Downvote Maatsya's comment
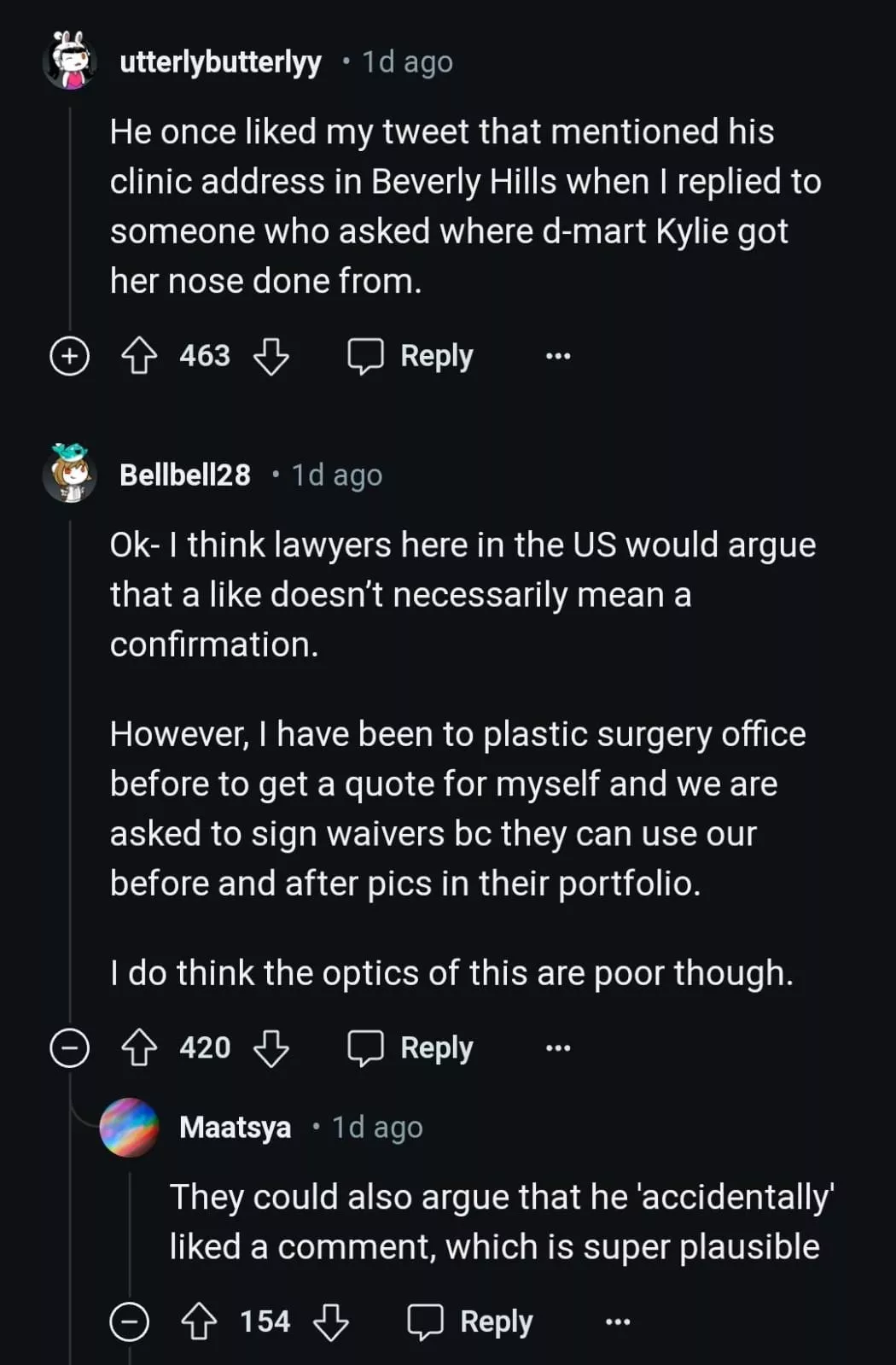This screenshot has height=1365, width=896. [x=331, y=1322]
